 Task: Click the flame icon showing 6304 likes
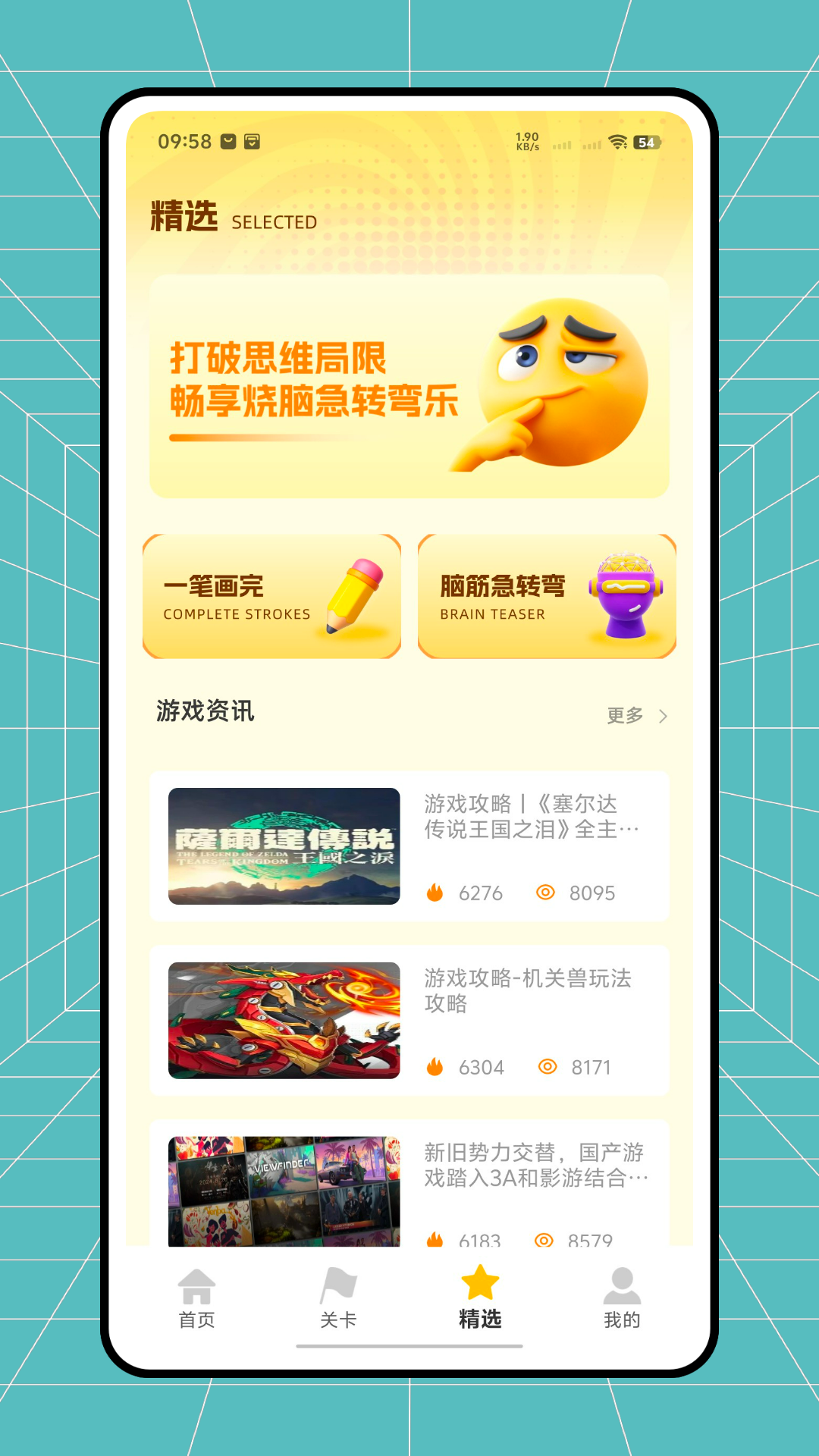click(x=435, y=1067)
